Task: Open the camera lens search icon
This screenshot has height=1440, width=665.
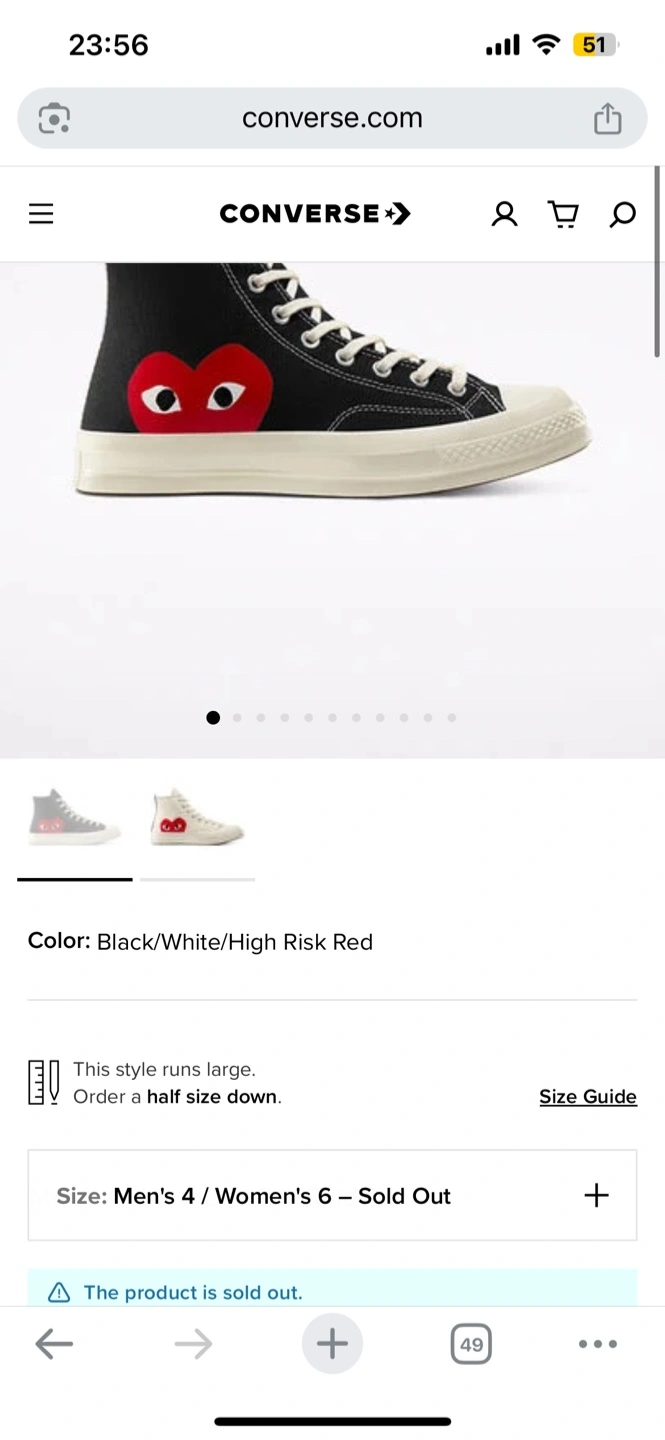Action: 54,119
